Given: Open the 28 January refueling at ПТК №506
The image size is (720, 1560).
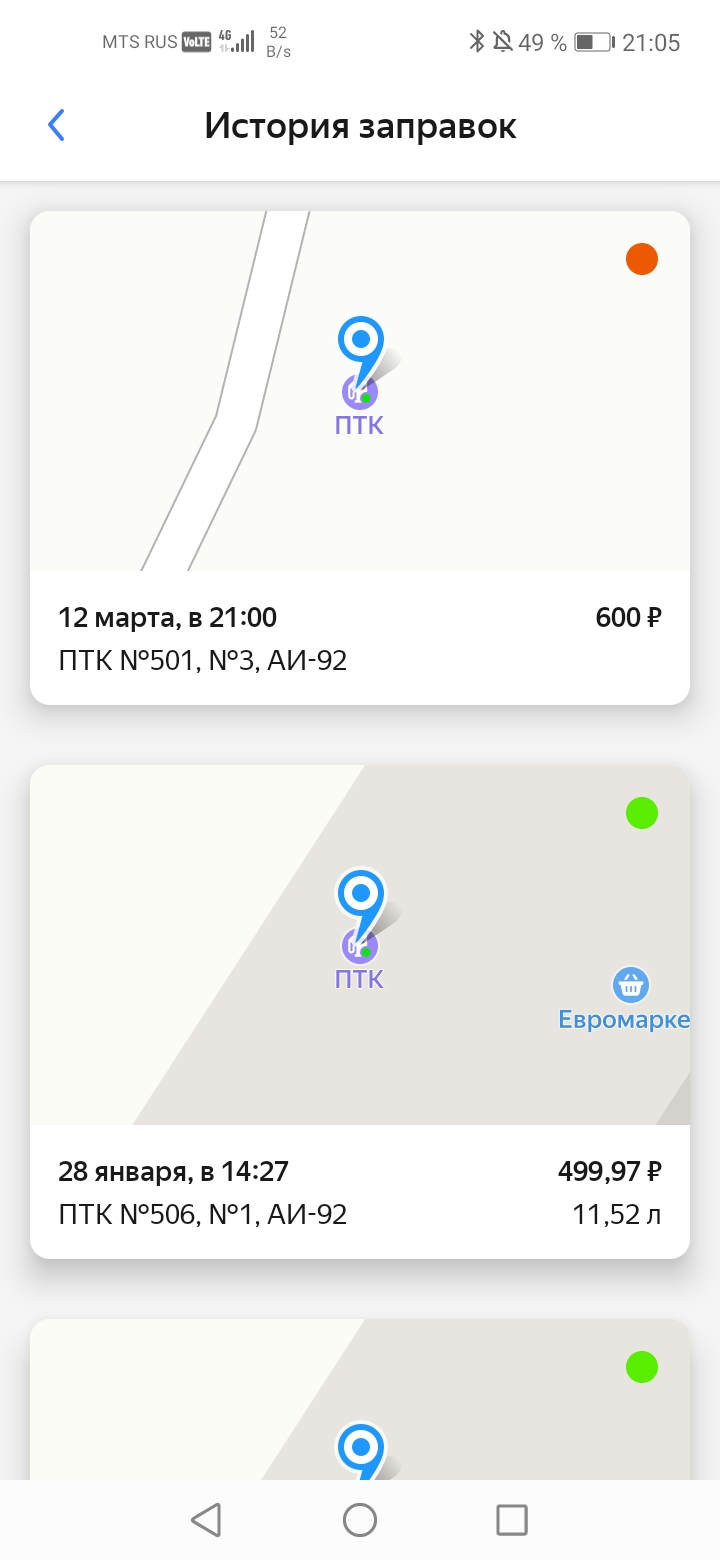Looking at the screenshot, I should click(x=360, y=1012).
